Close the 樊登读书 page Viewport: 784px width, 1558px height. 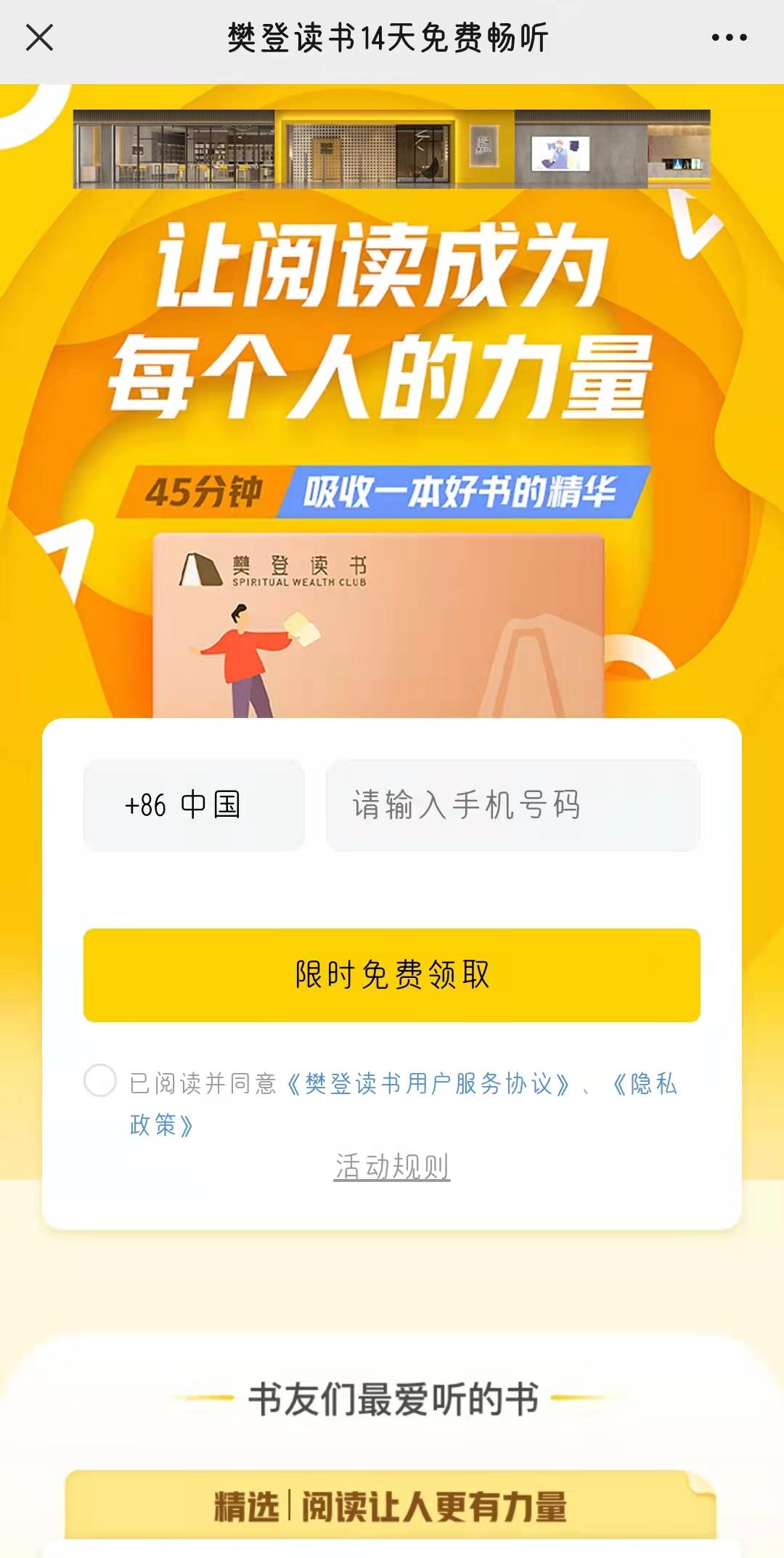pyautogui.click(x=39, y=38)
